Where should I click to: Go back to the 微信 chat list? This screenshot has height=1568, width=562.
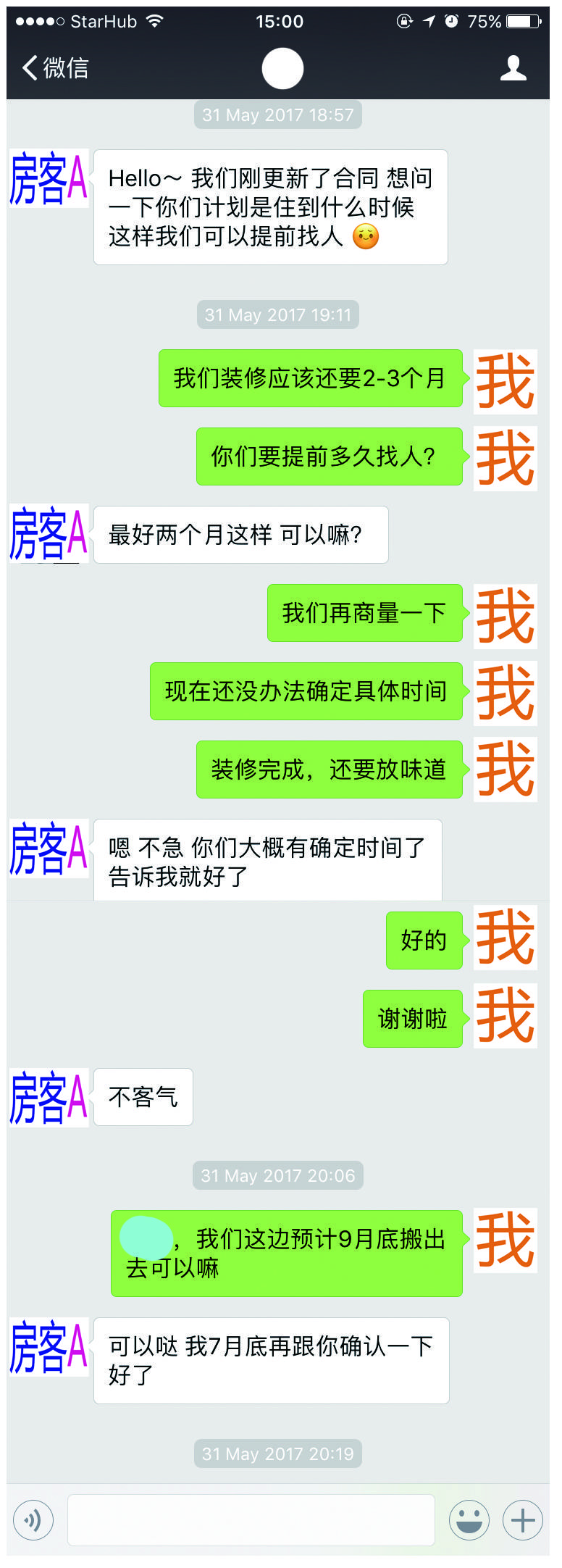pyautogui.click(x=55, y=68)
